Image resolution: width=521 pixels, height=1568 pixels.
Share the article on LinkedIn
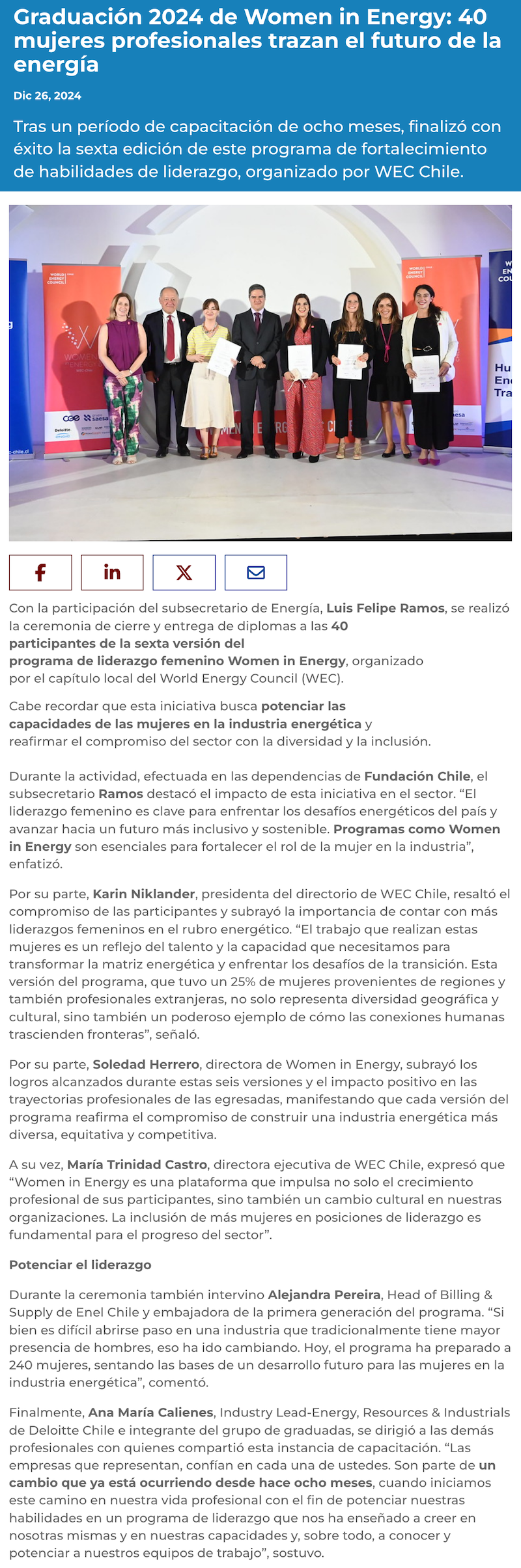click(x=112, y=572)
